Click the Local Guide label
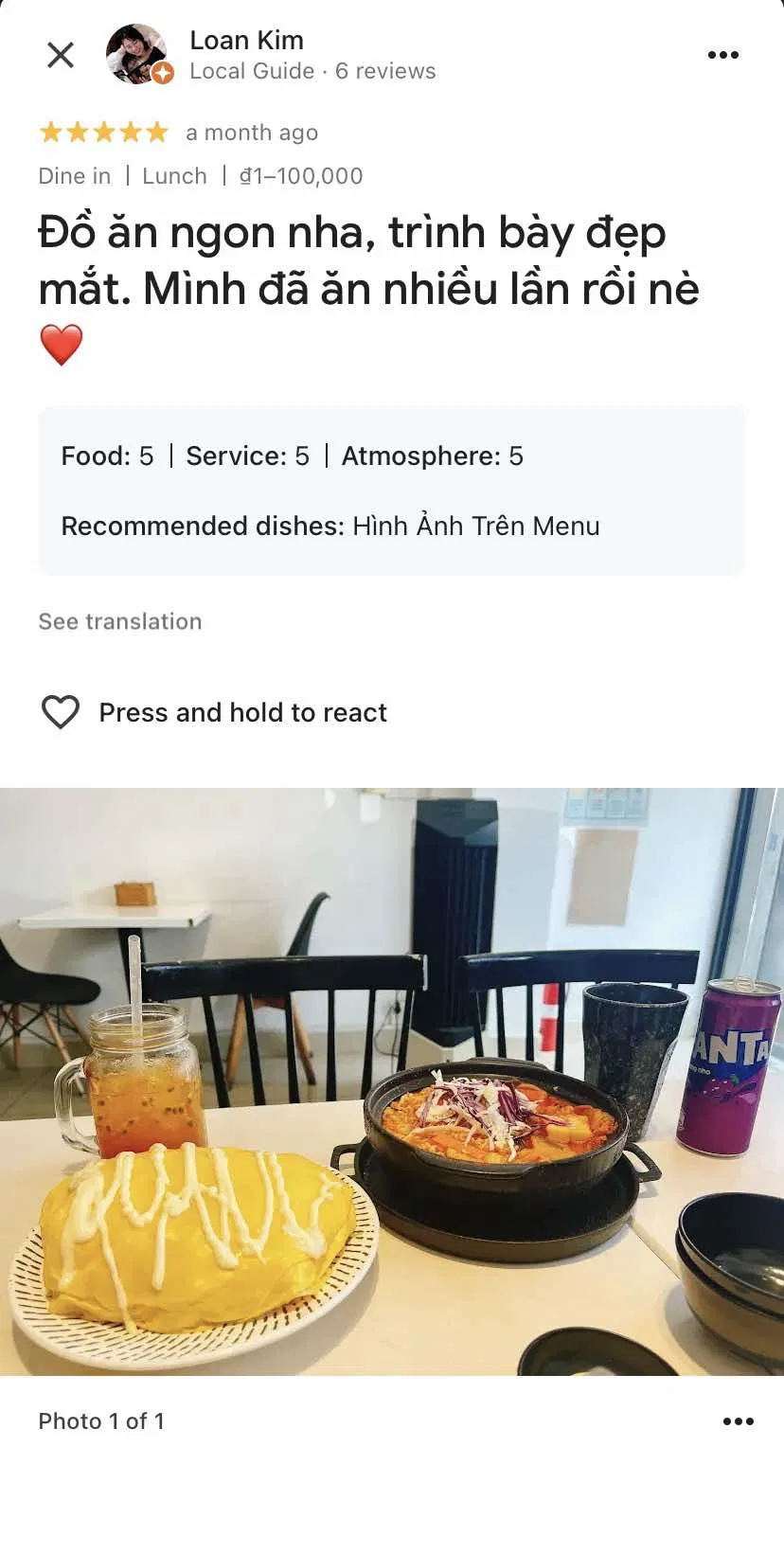The width and height of the screenshot is (784, 1554). [251, 71]
